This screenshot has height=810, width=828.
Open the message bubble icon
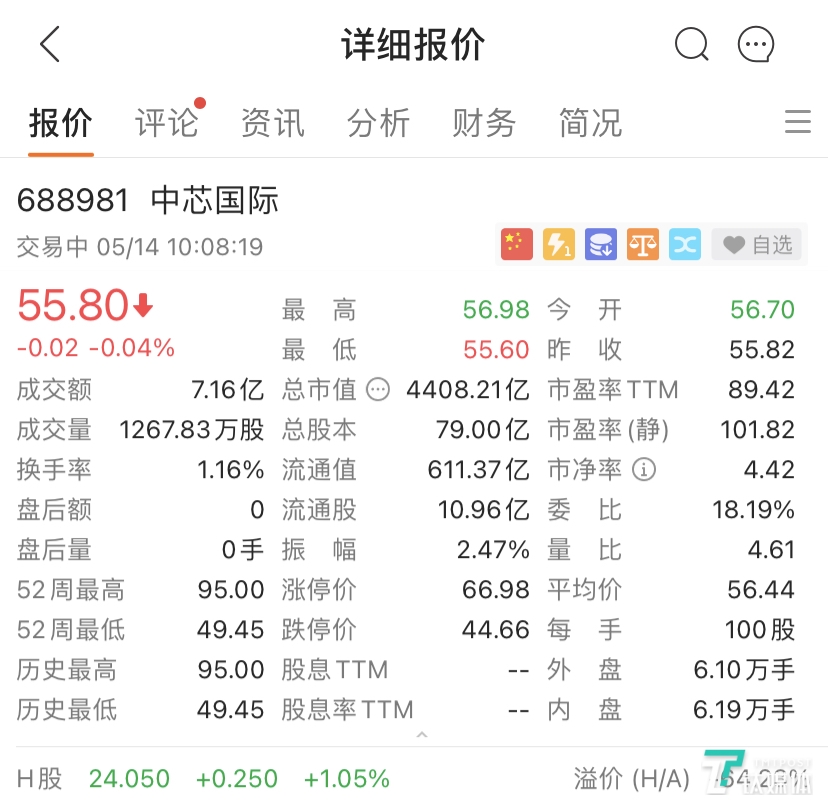[756, 44]
